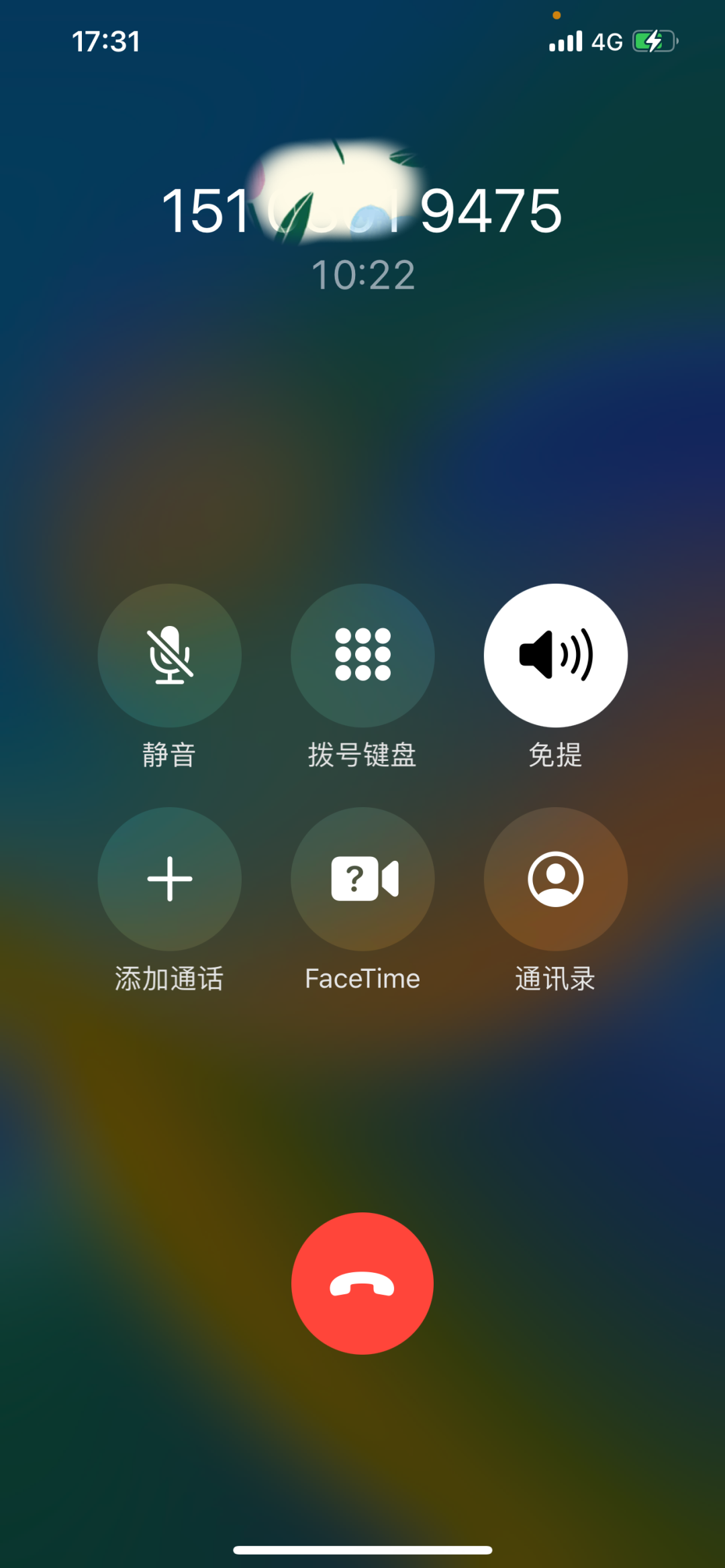Turn off the speaker (免提)
Screen dimensions: 725x1568
(x=556, y=655)
